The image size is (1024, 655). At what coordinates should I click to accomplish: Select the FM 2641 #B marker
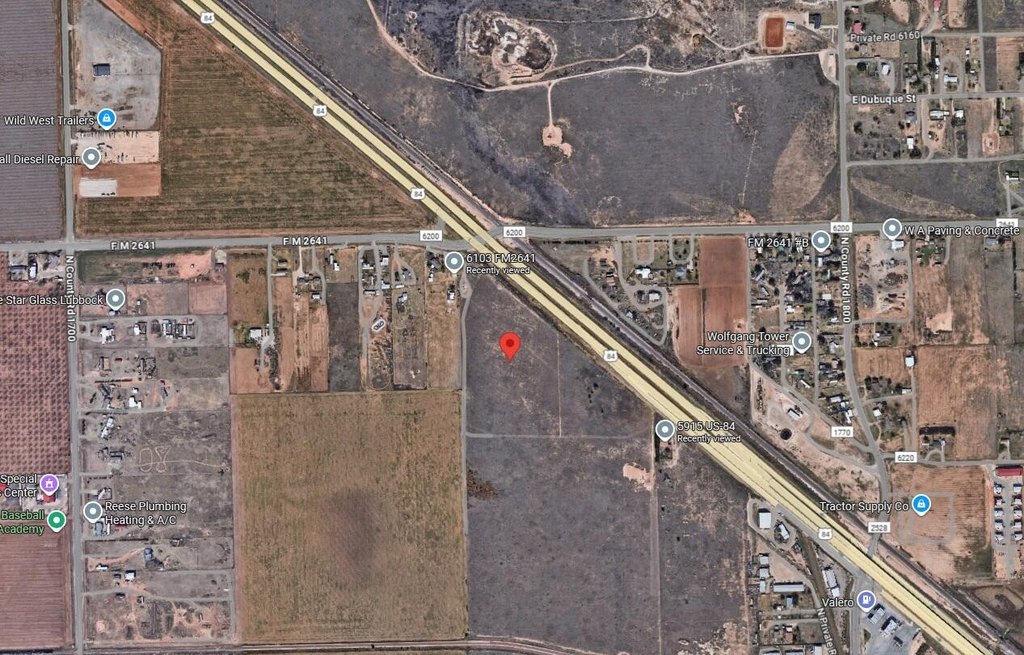pyautogui.click(x=821, y=240)
